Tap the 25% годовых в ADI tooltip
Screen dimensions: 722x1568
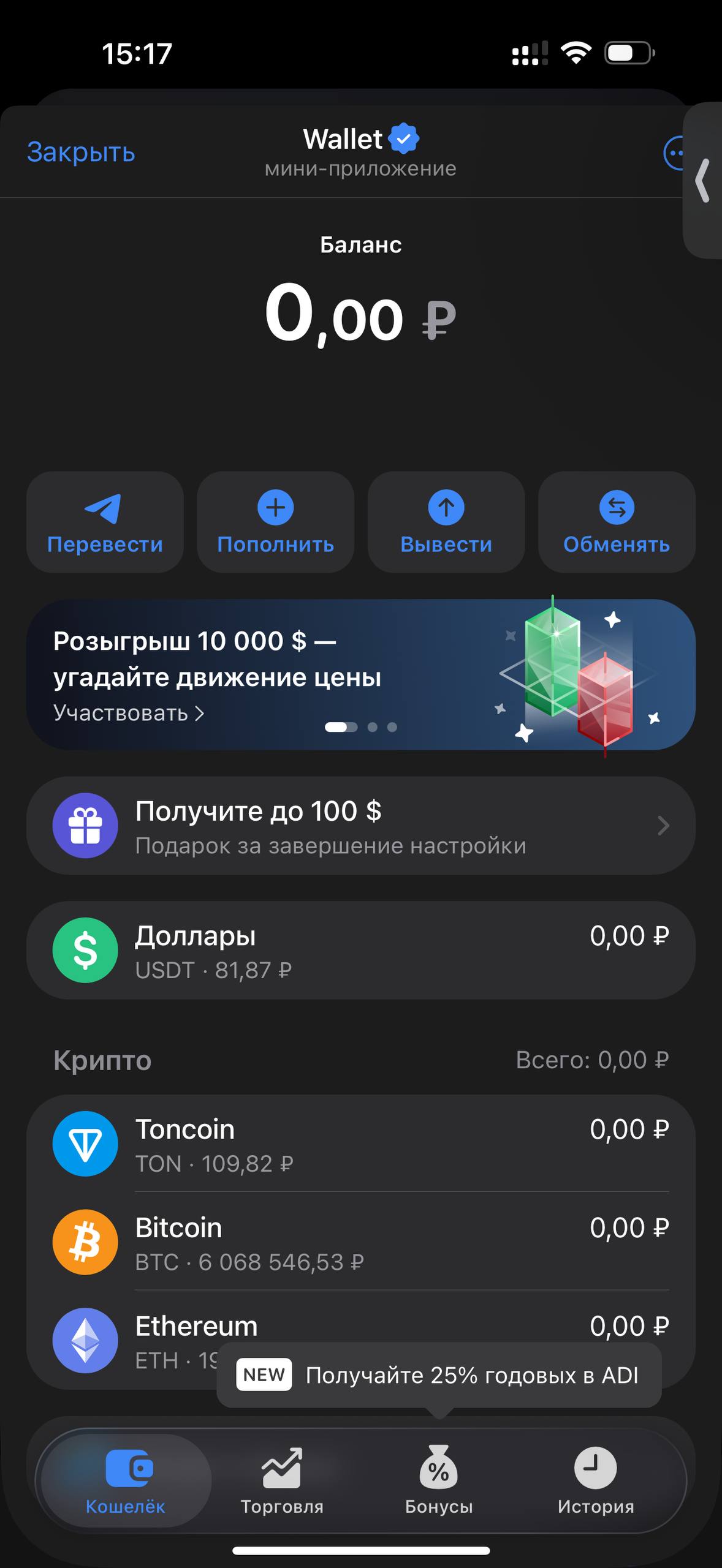(x=439, y=1376)
